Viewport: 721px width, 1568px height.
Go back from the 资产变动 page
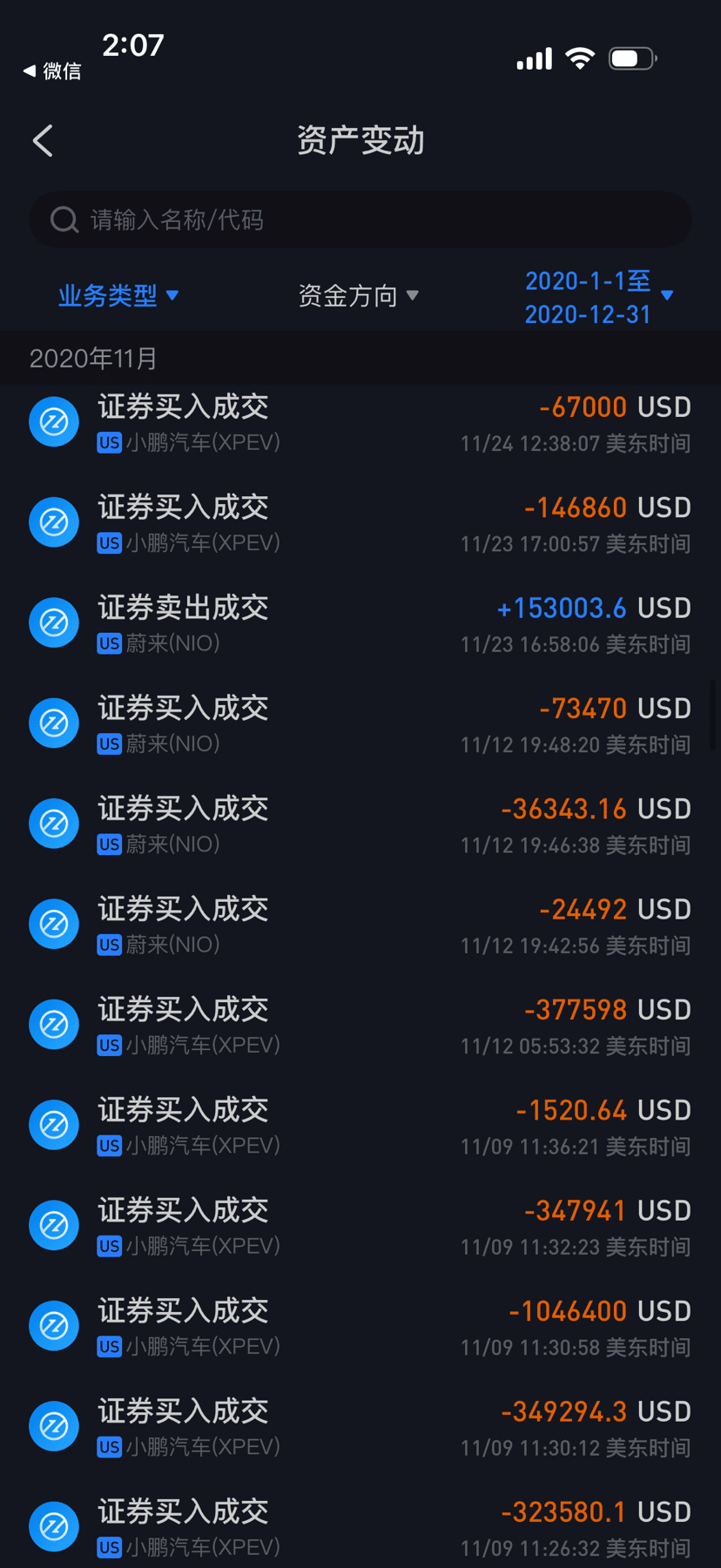click(44, 141)
